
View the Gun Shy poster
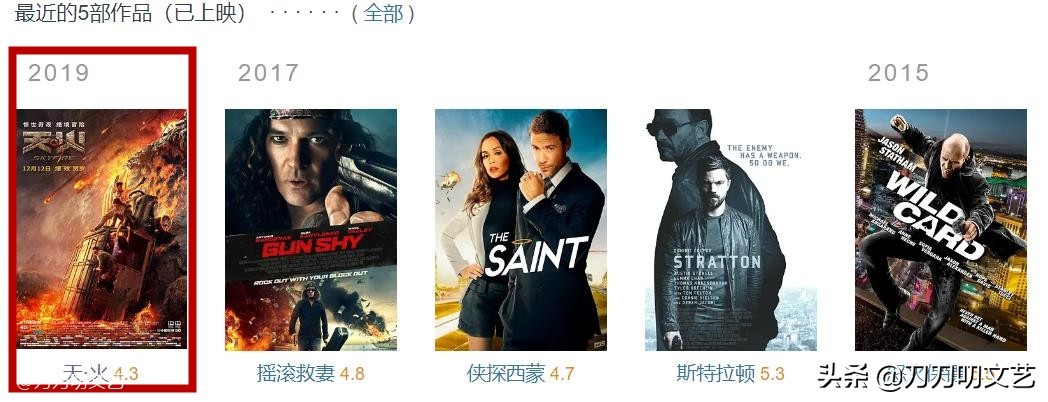[311, 229]
